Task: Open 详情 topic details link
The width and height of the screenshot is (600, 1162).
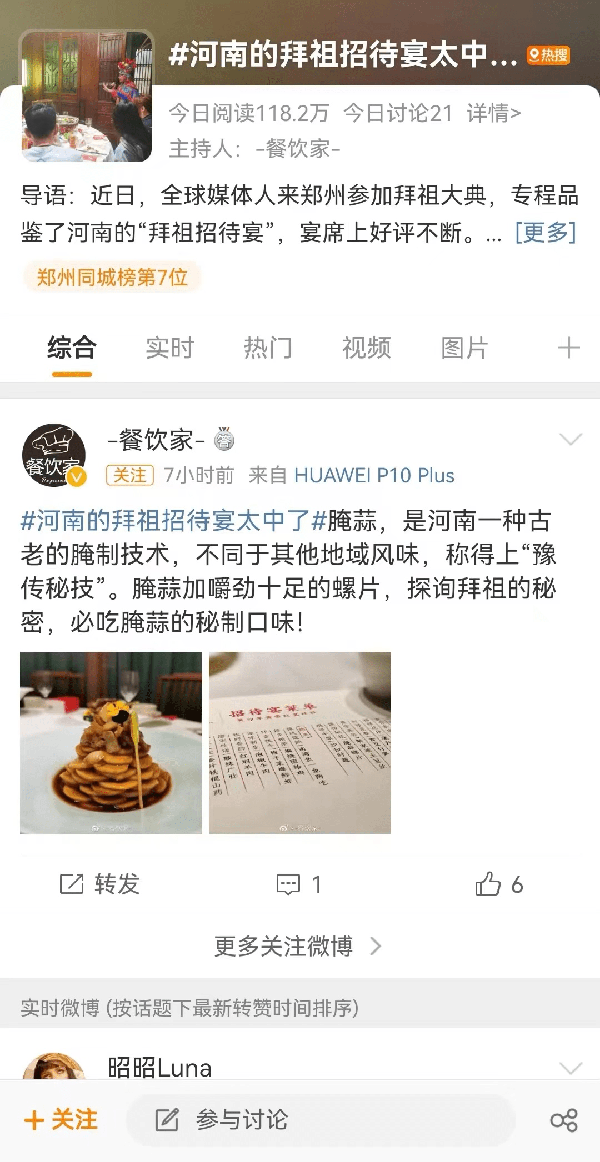Action: pyautogui.click(x=493, y=113)
